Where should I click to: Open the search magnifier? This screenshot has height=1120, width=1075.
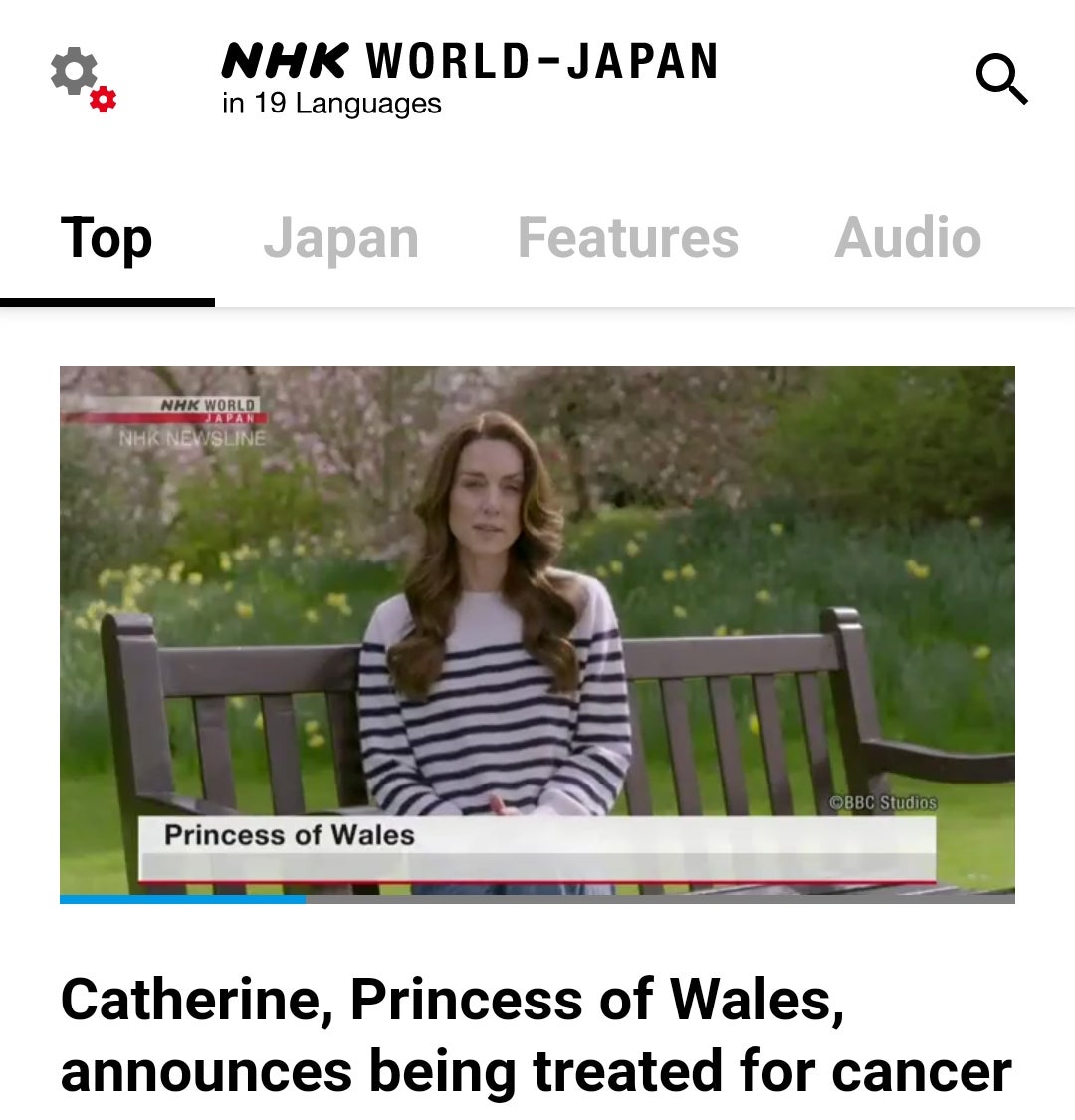coord(1000,79)
